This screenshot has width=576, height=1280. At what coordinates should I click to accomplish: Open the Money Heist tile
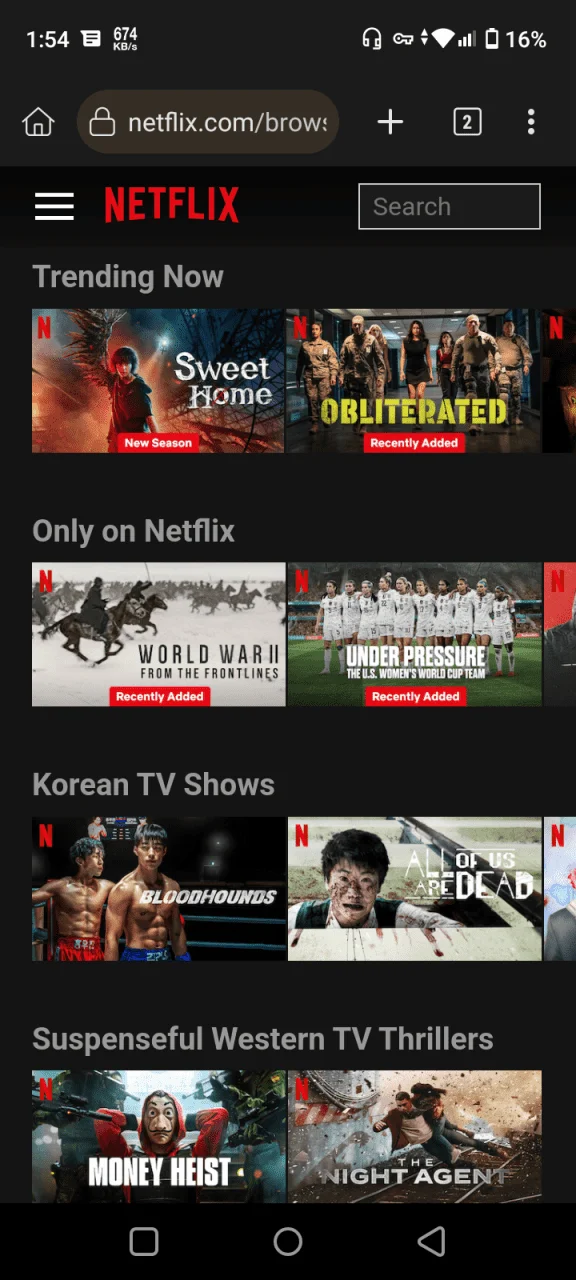pos(158,1137)
